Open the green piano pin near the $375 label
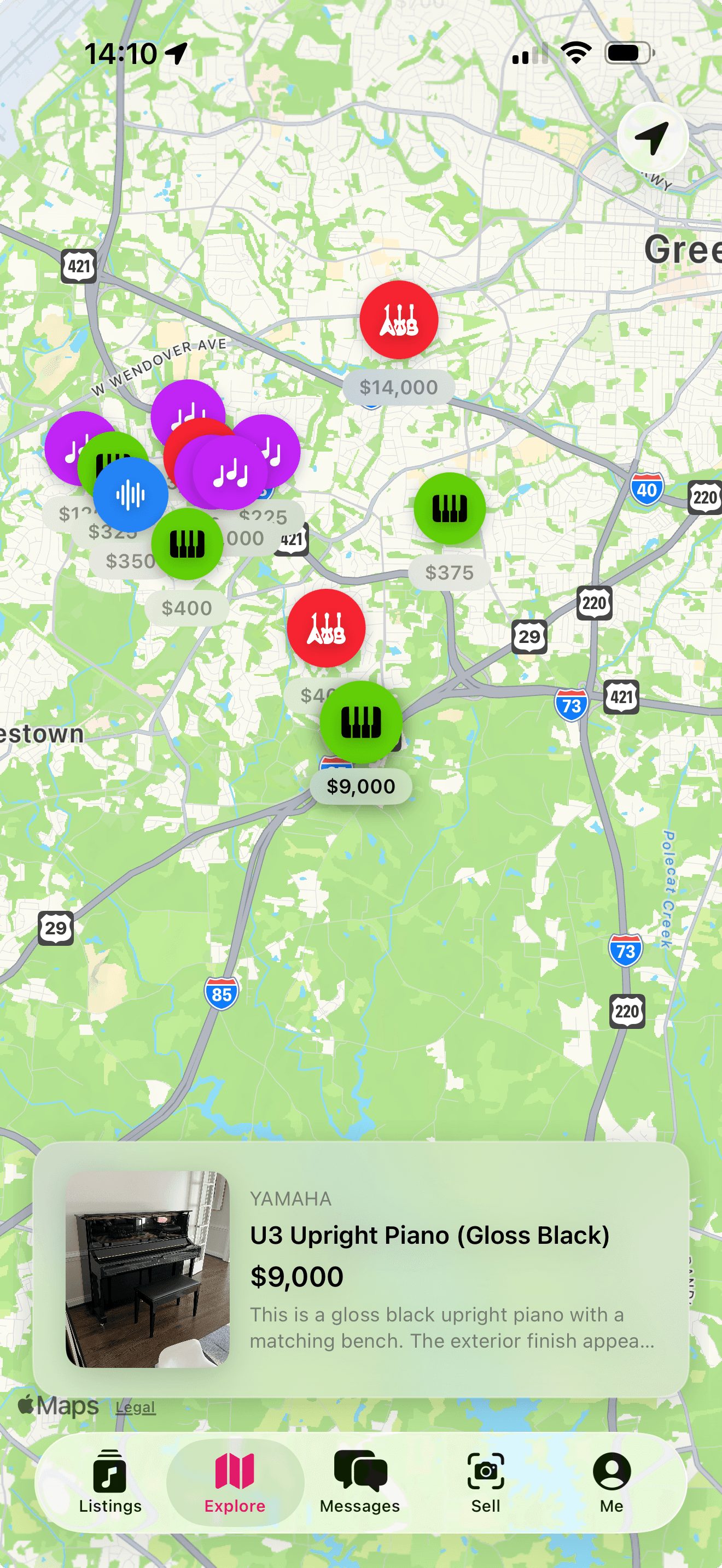 pyautogui.click(x=448, y=510)
